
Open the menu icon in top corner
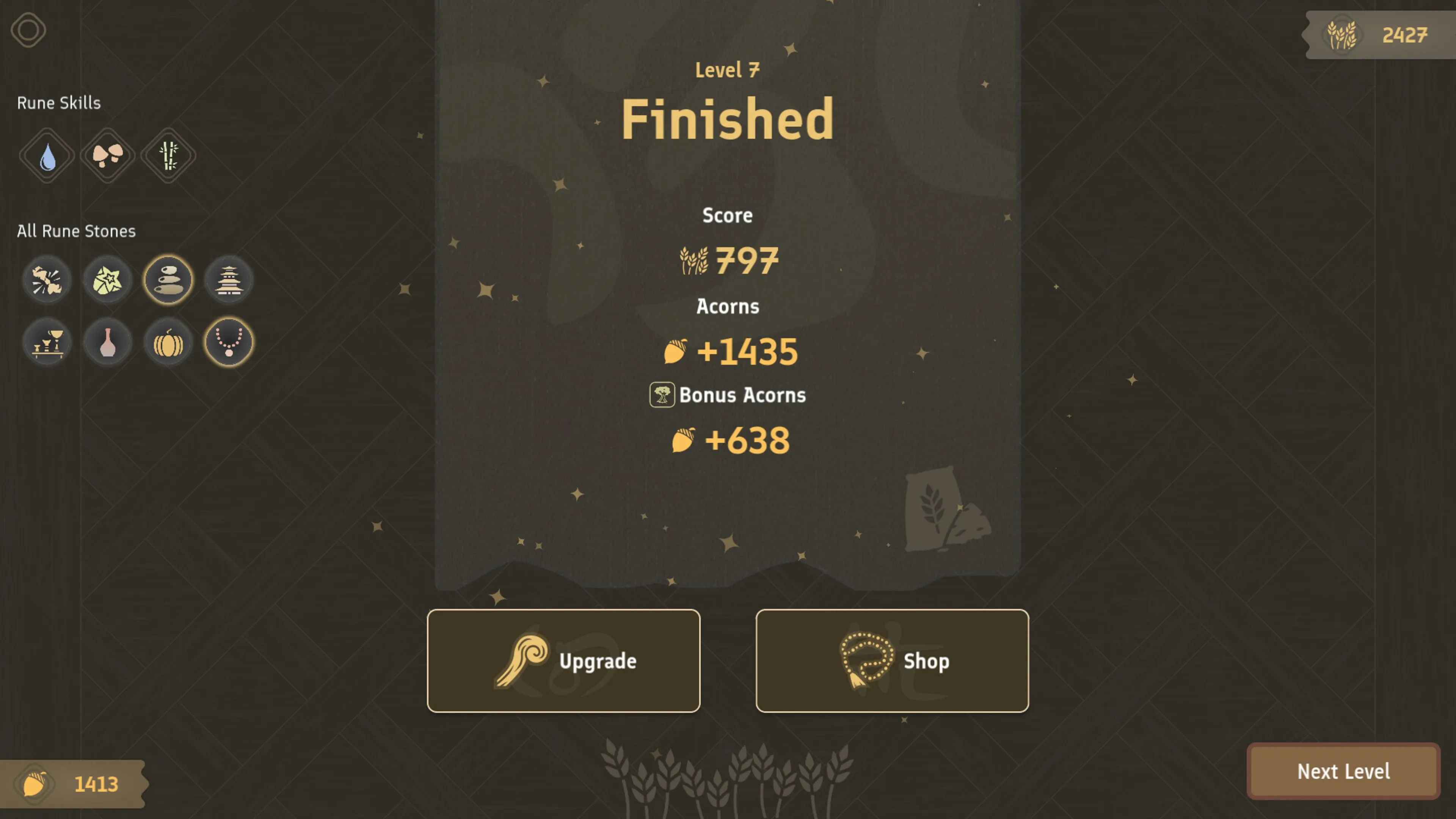[x=28, y=30]
